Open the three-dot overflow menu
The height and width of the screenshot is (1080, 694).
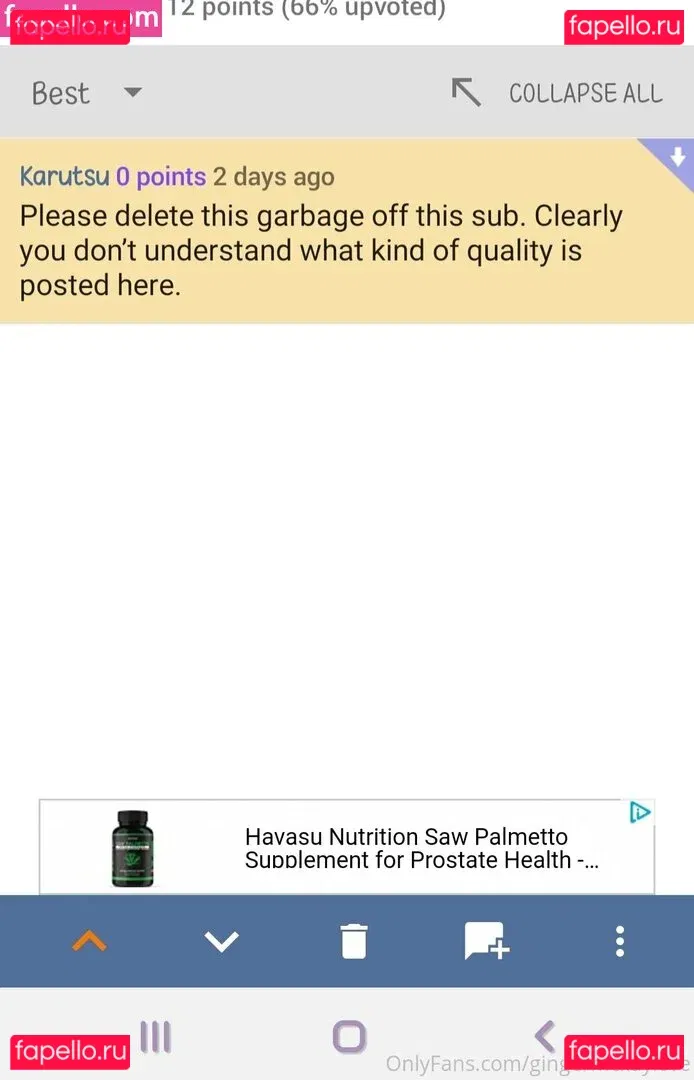tap(620, 941)
